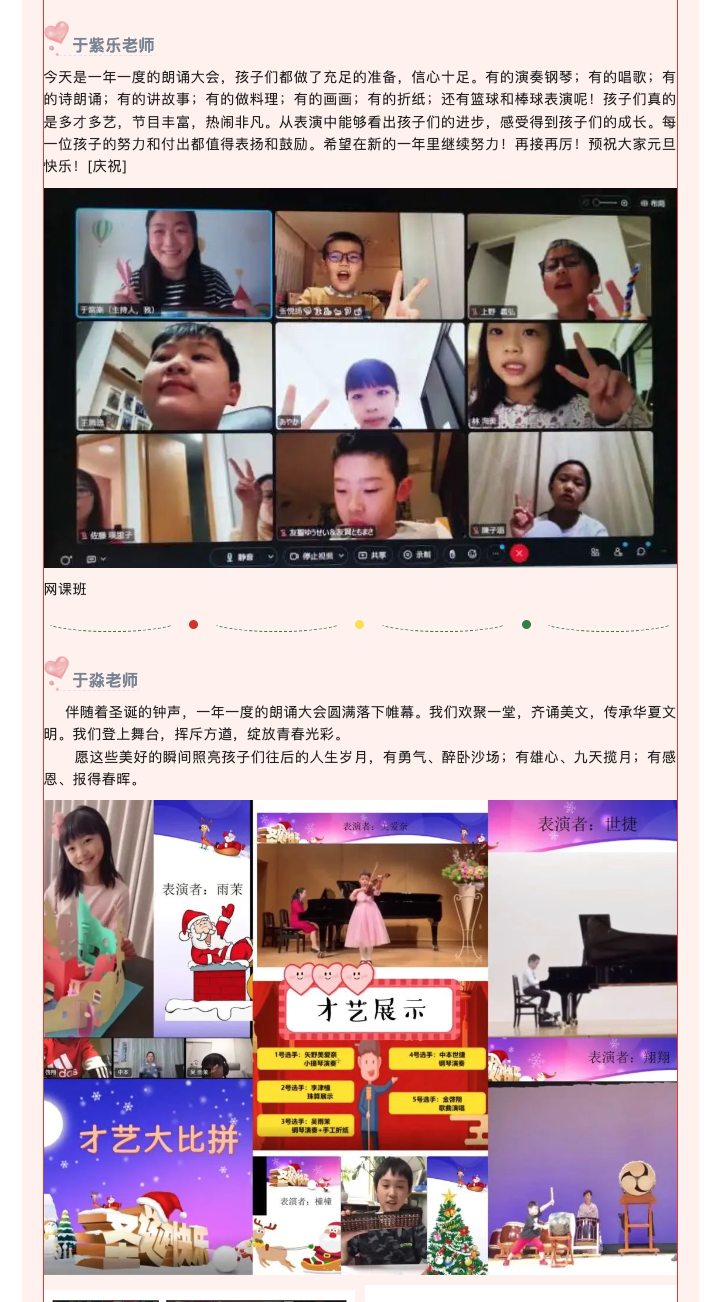Open the talent show collage image
The width and height of the screenshot is (720, 1302).
click(x=360, y=1036)
